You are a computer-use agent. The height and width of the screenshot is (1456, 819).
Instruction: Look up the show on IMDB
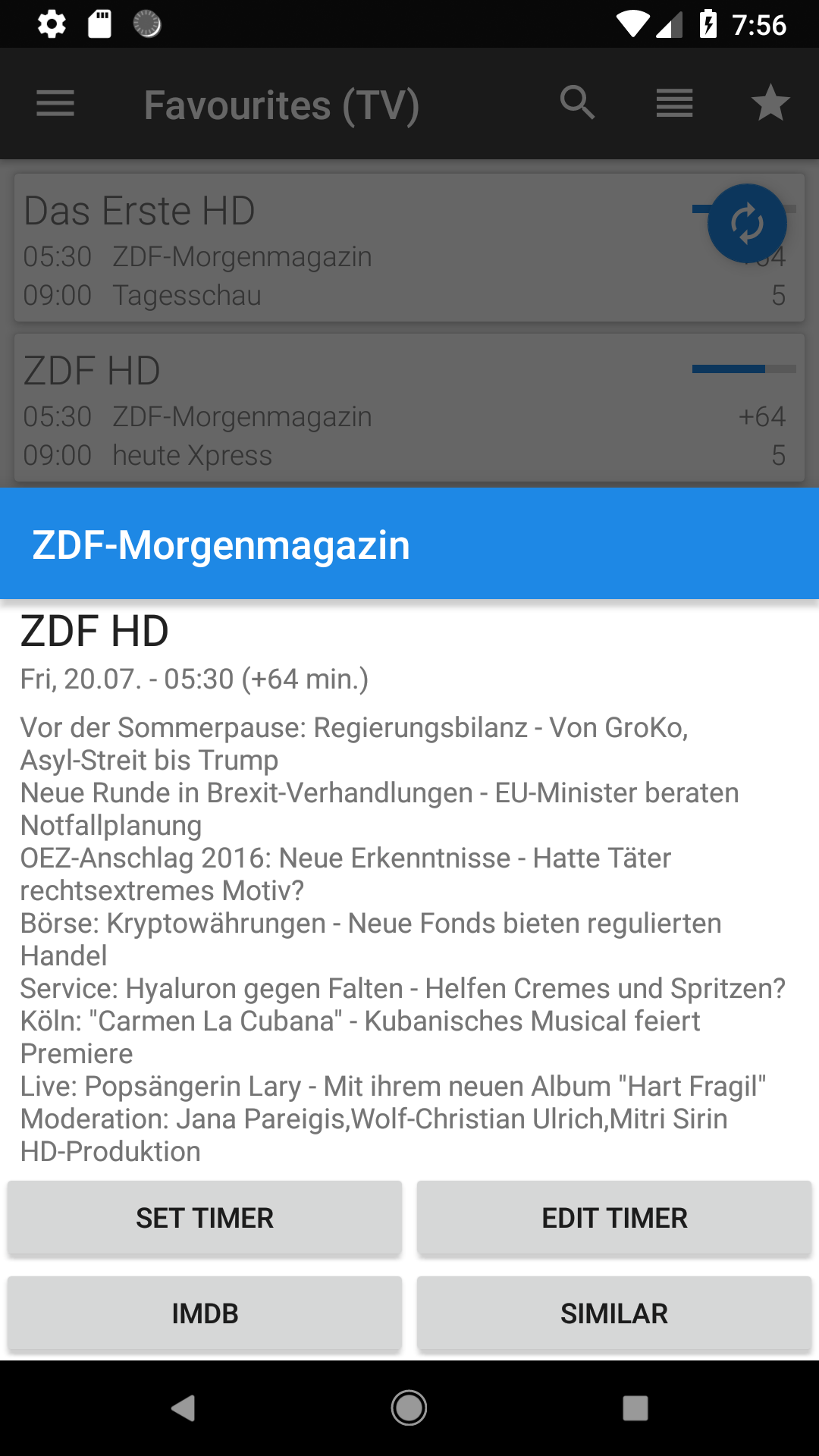tap(205, 1313)
